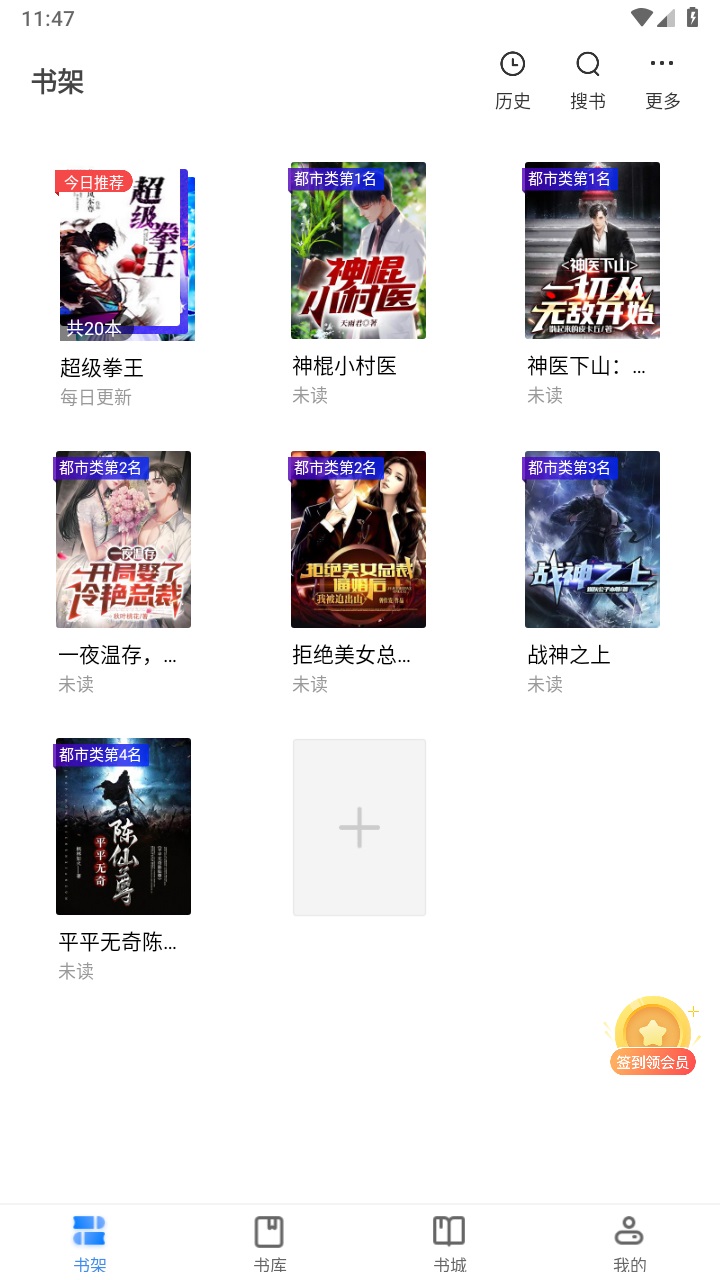The height and width of the screenshot is (1280, 720).
Task: Open 拒绝美女总裁 book cover
Action: (358, 539)
